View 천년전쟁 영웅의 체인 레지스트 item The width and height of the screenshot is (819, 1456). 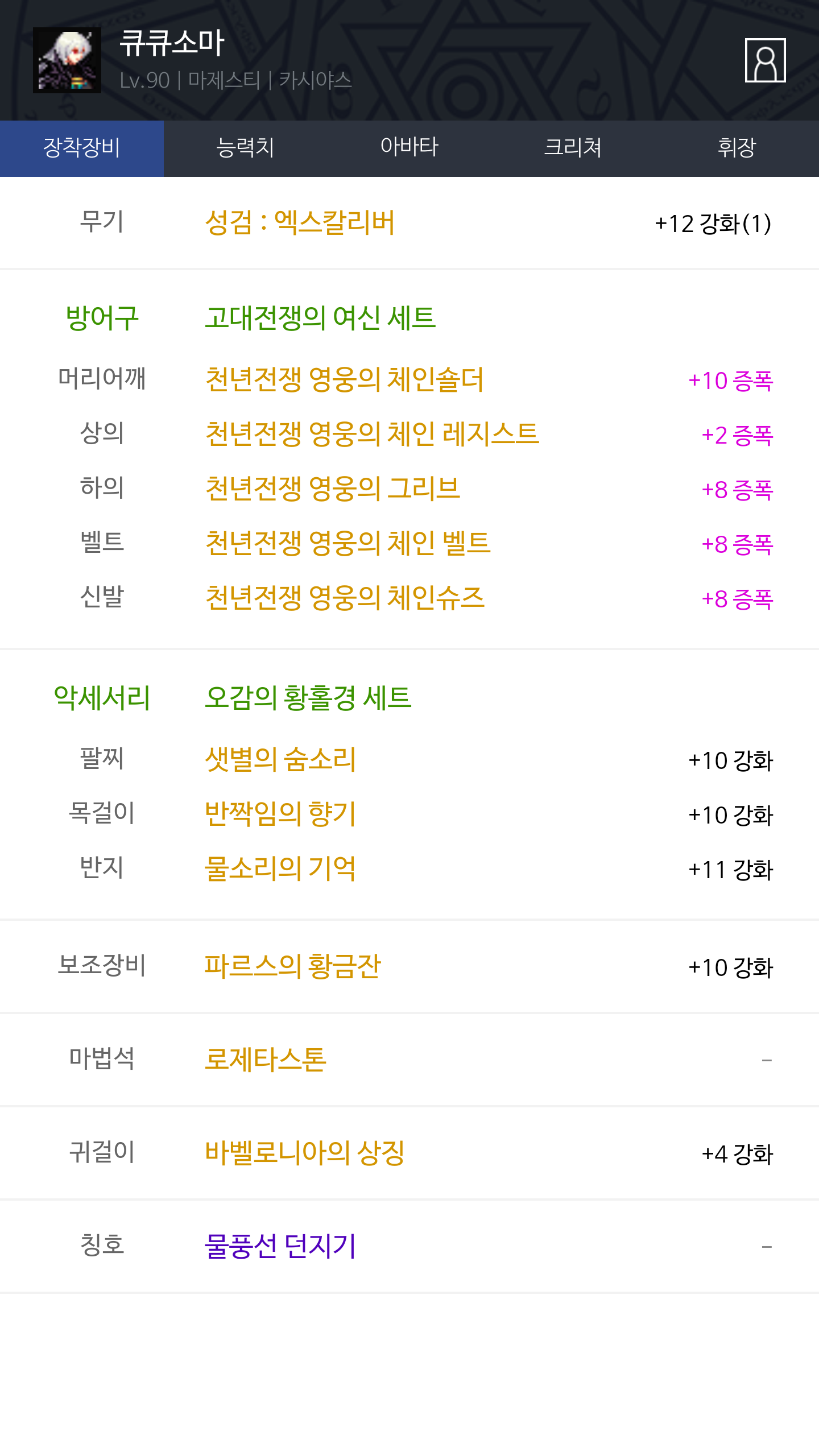point(372,434)
